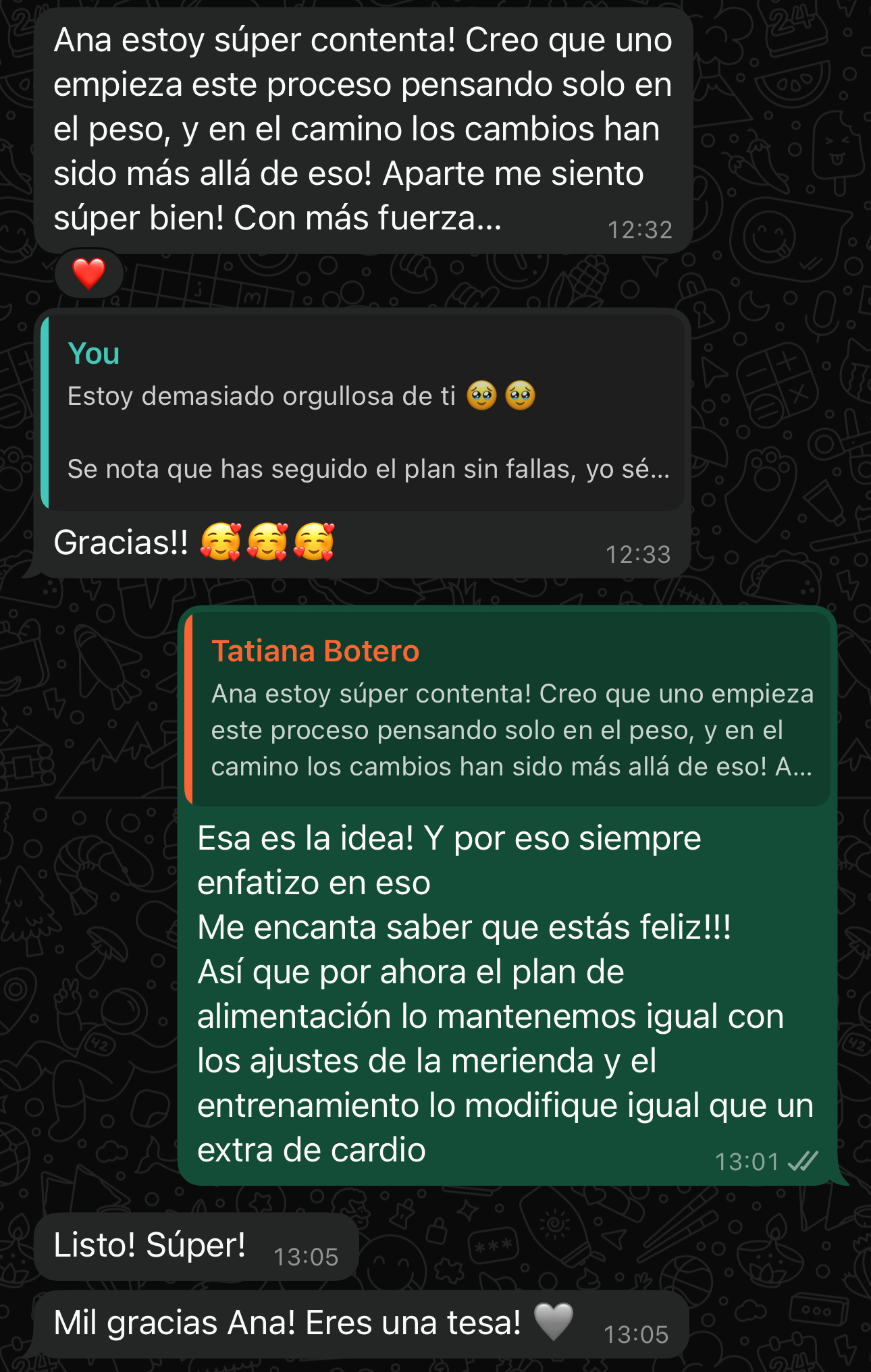Jump to quoted message from You
This screenshot has width=871, height=1372.
tap(365, 412)
